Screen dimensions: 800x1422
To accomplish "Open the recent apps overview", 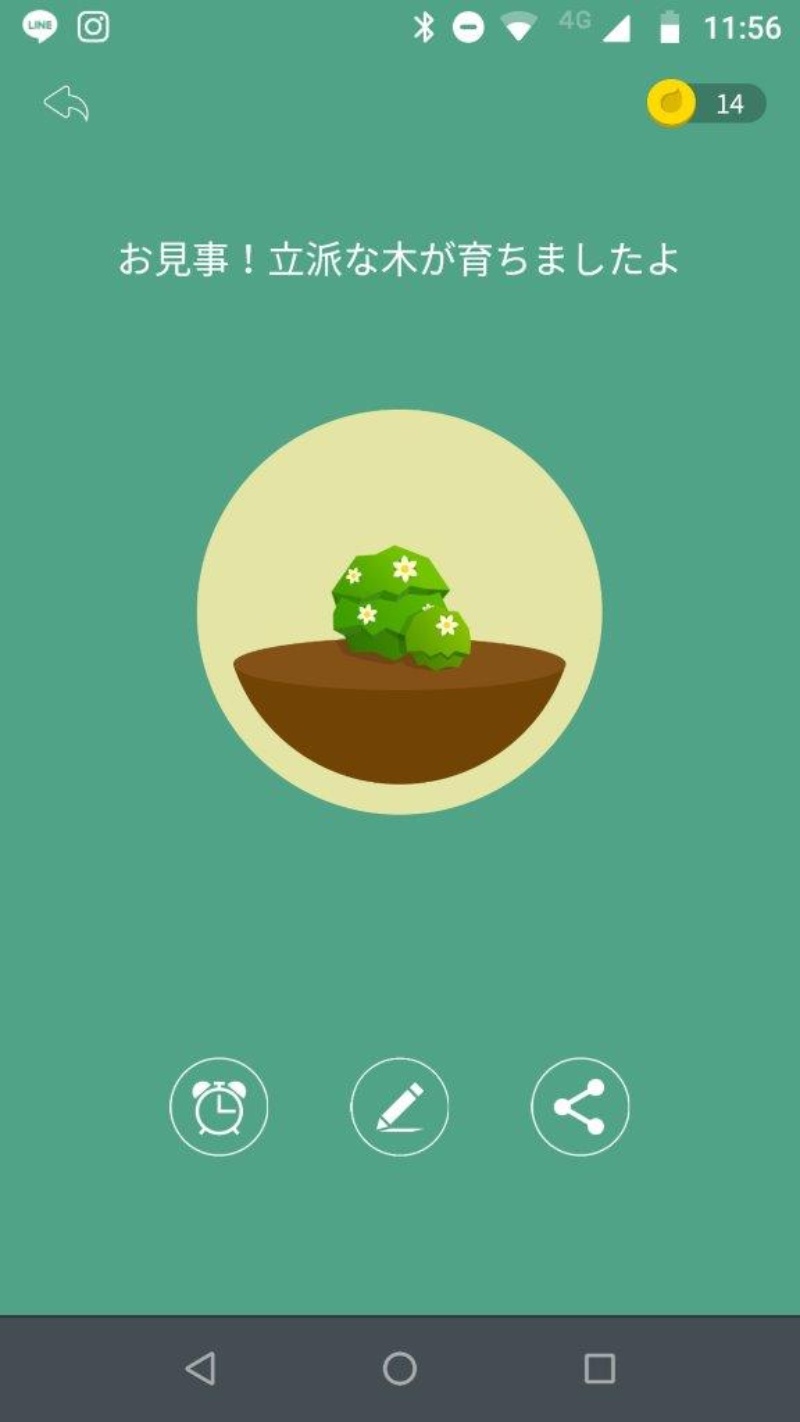I will pos(599,1368).
